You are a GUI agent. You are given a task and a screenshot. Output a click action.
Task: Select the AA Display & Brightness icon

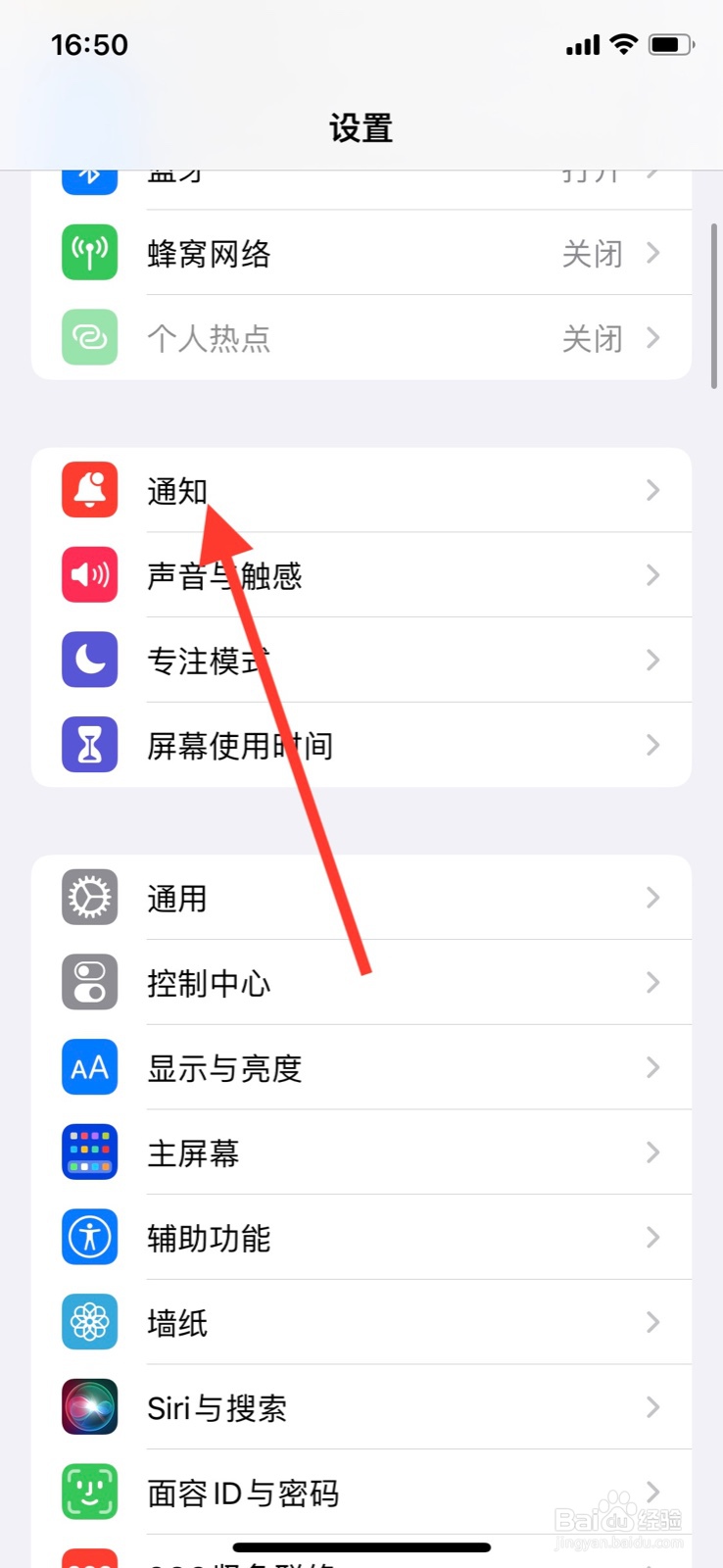(x=89, y=1068)
